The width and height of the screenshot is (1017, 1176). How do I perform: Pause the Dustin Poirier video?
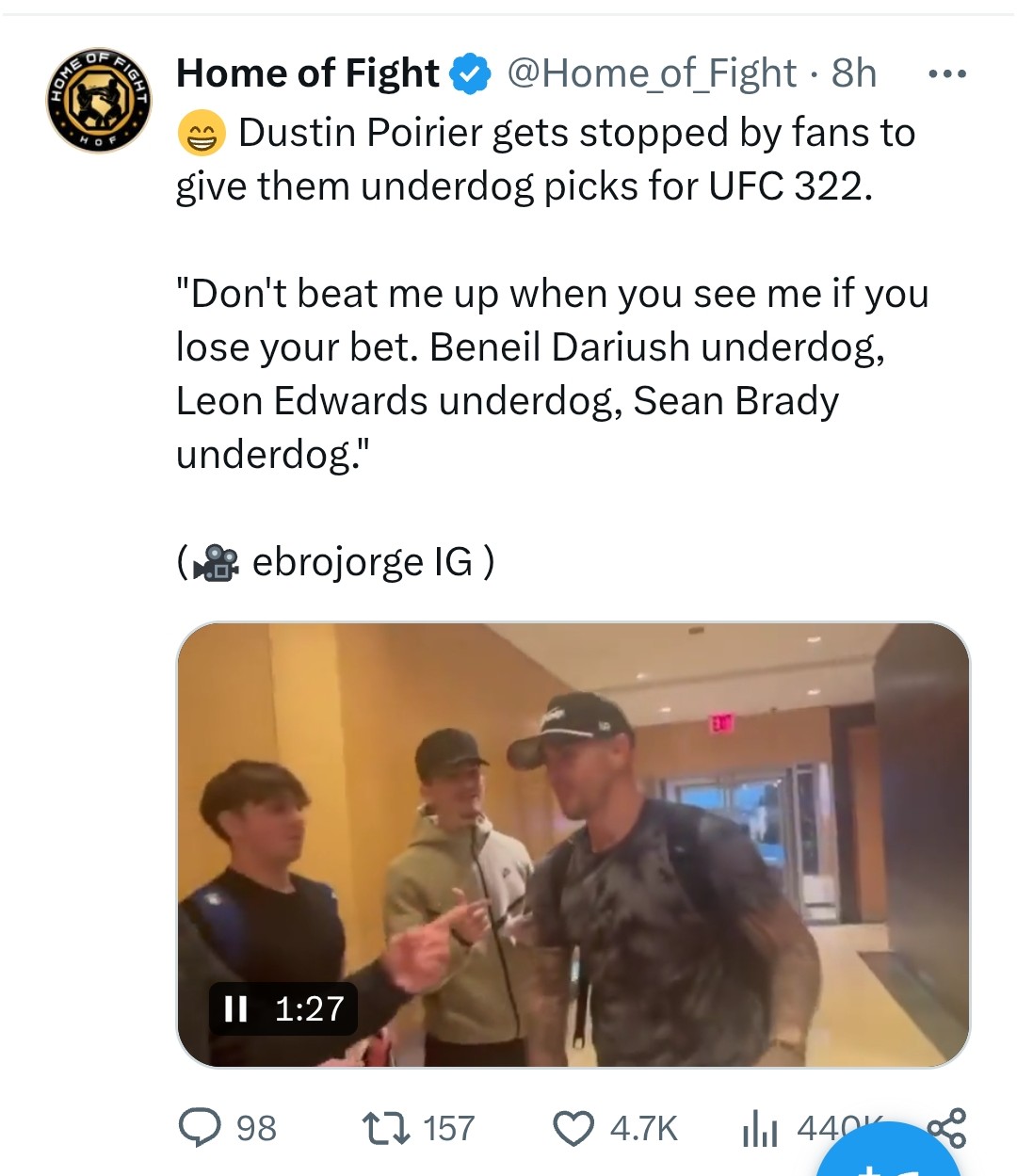click(235, 1008)
